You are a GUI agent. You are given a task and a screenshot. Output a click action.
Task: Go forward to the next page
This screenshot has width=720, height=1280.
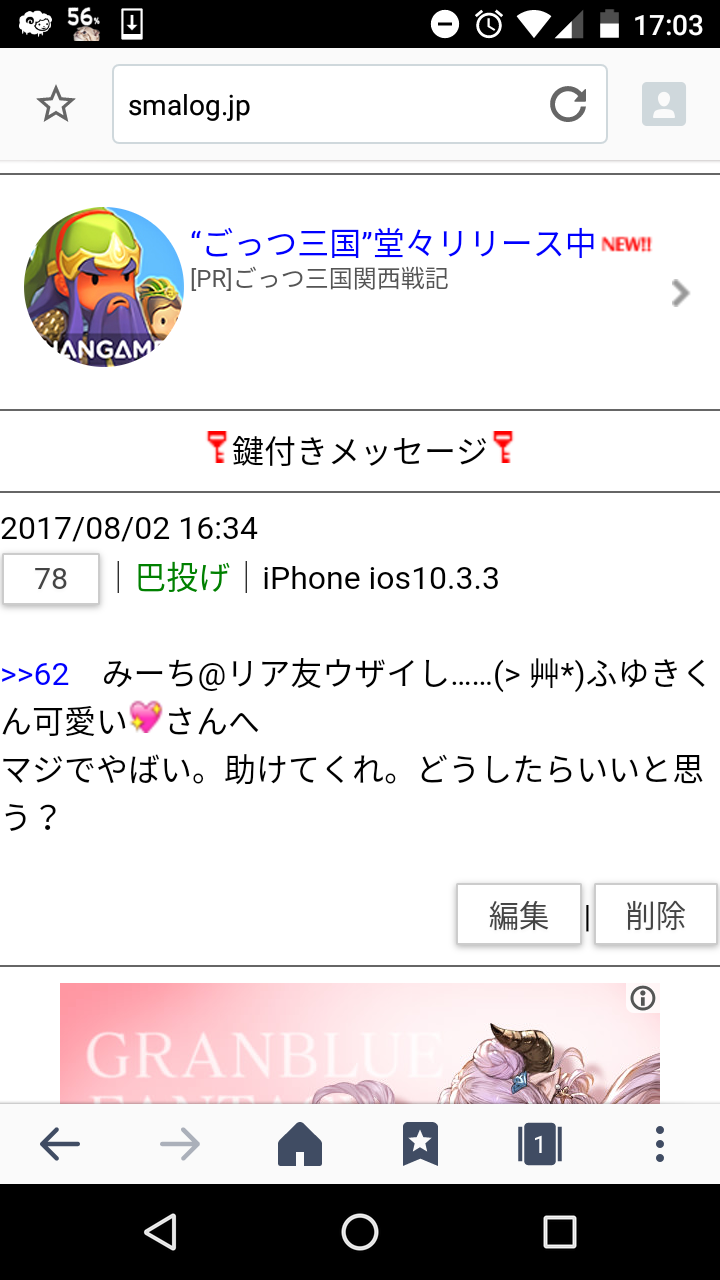[x=180, y=1145]
